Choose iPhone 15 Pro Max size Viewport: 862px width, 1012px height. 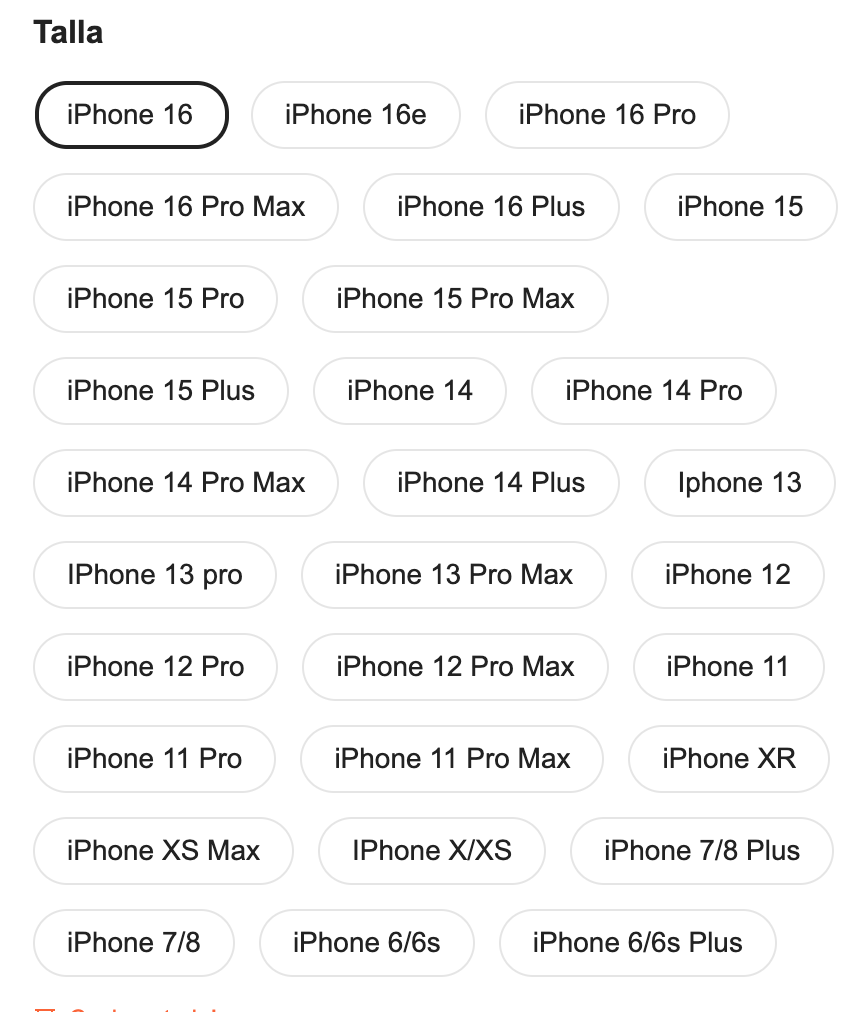[x=455, y=299]
